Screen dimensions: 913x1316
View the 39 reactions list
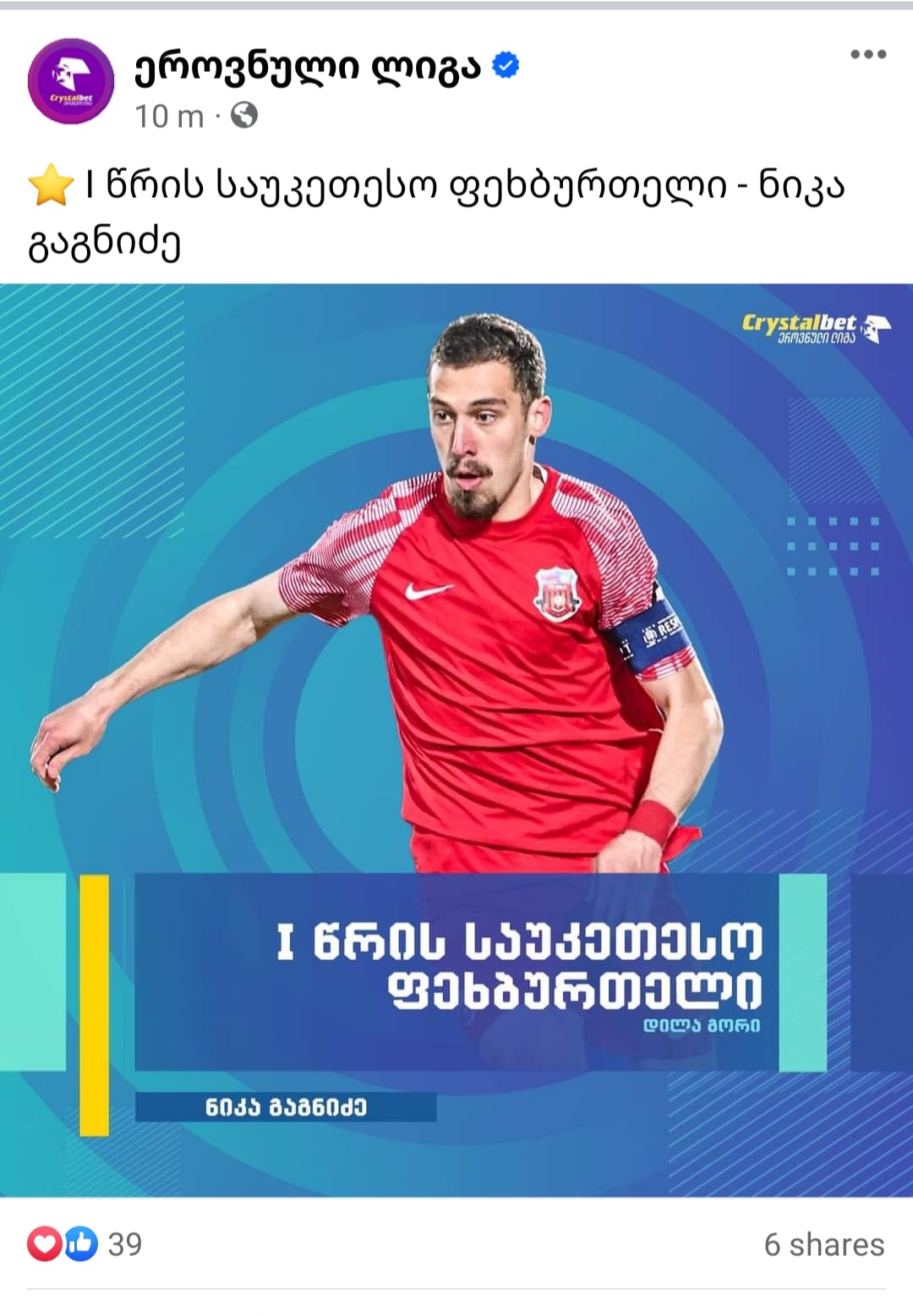click(85, 1244)
